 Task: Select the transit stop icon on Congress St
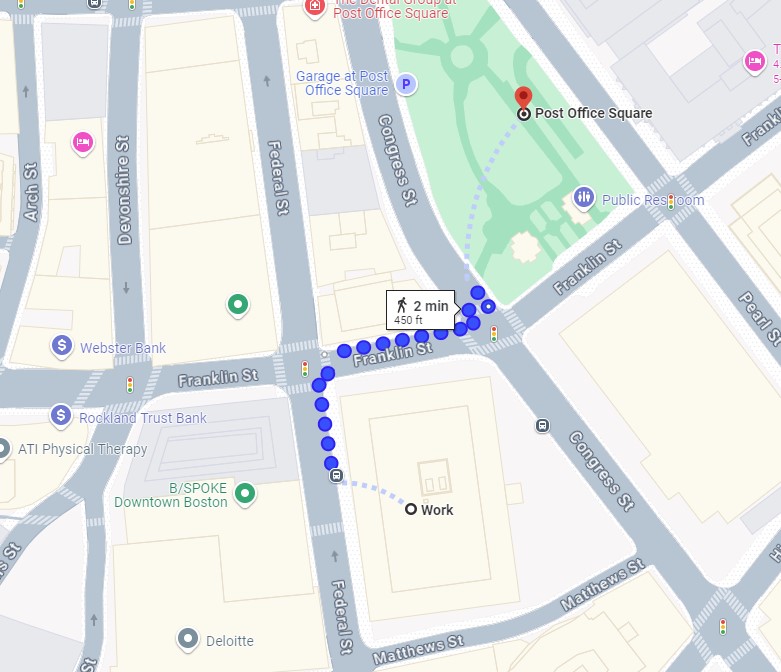click(x=542, y=425)
